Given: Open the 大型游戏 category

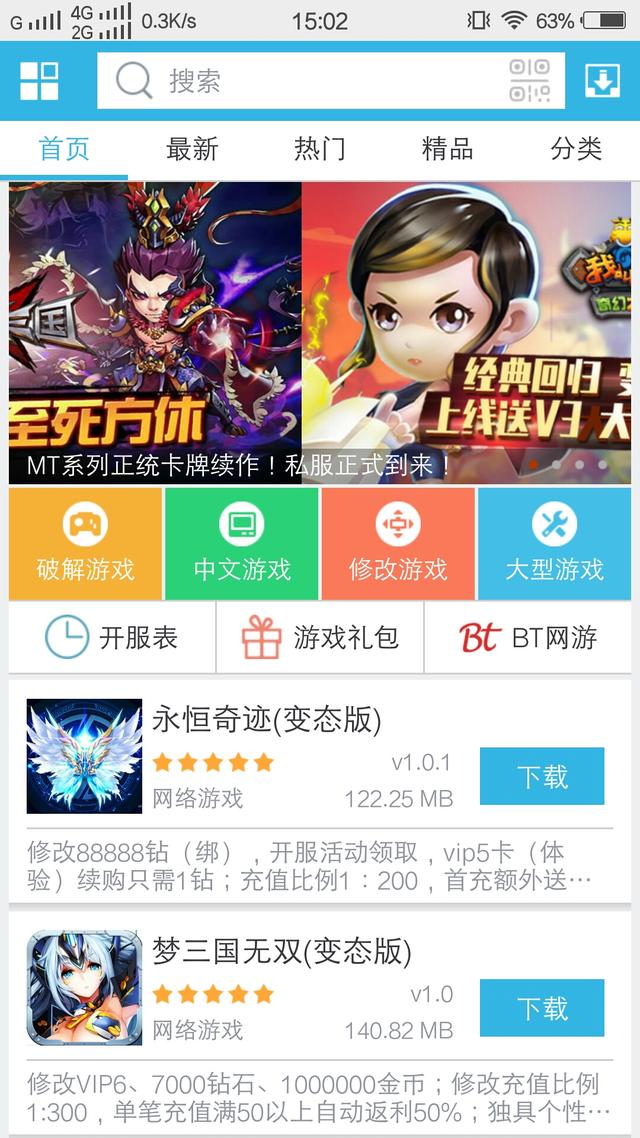Looking at the screenshot, I should 554,544.
